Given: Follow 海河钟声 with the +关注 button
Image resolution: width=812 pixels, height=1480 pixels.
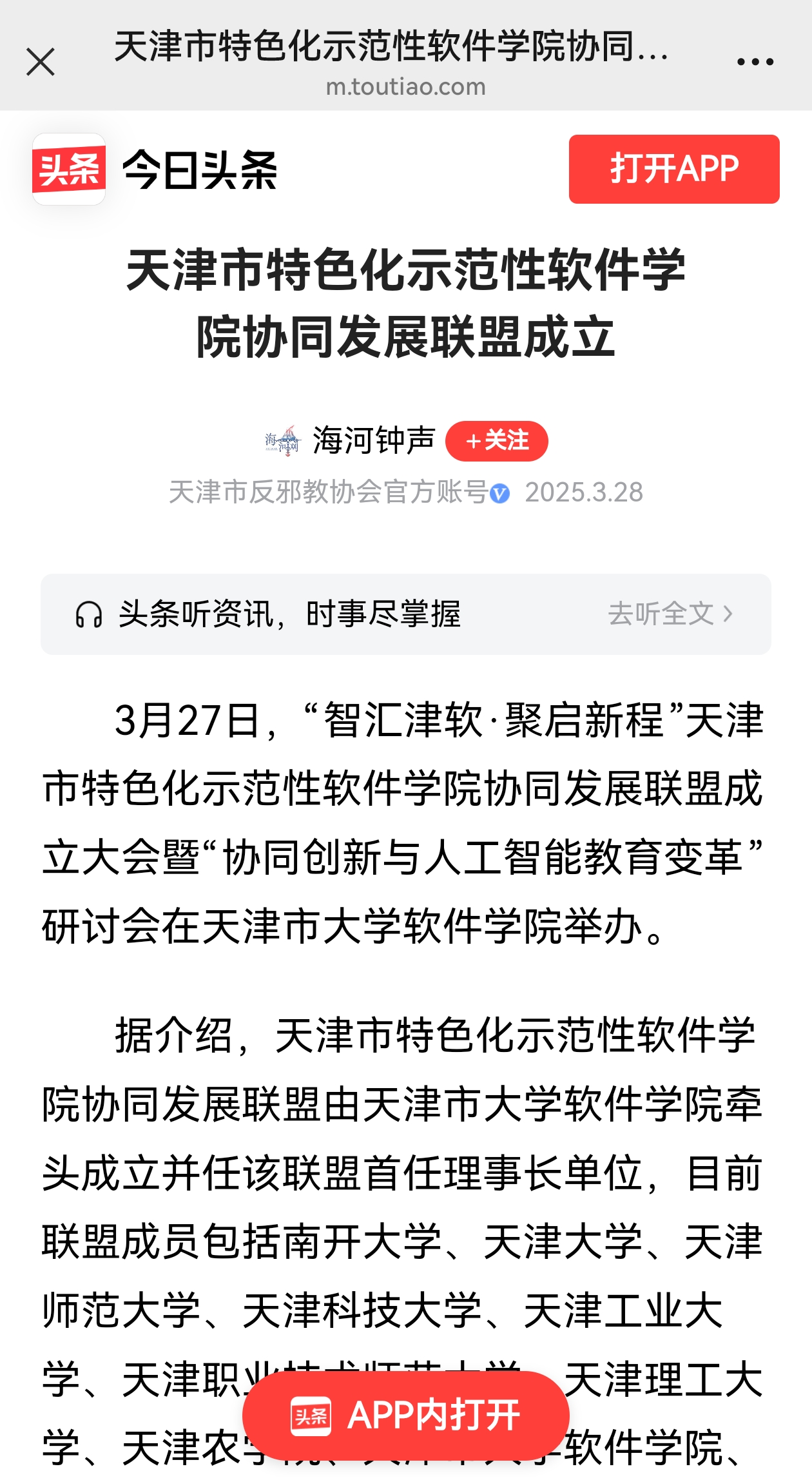Looking at the screenshot, I should (497, 441).
